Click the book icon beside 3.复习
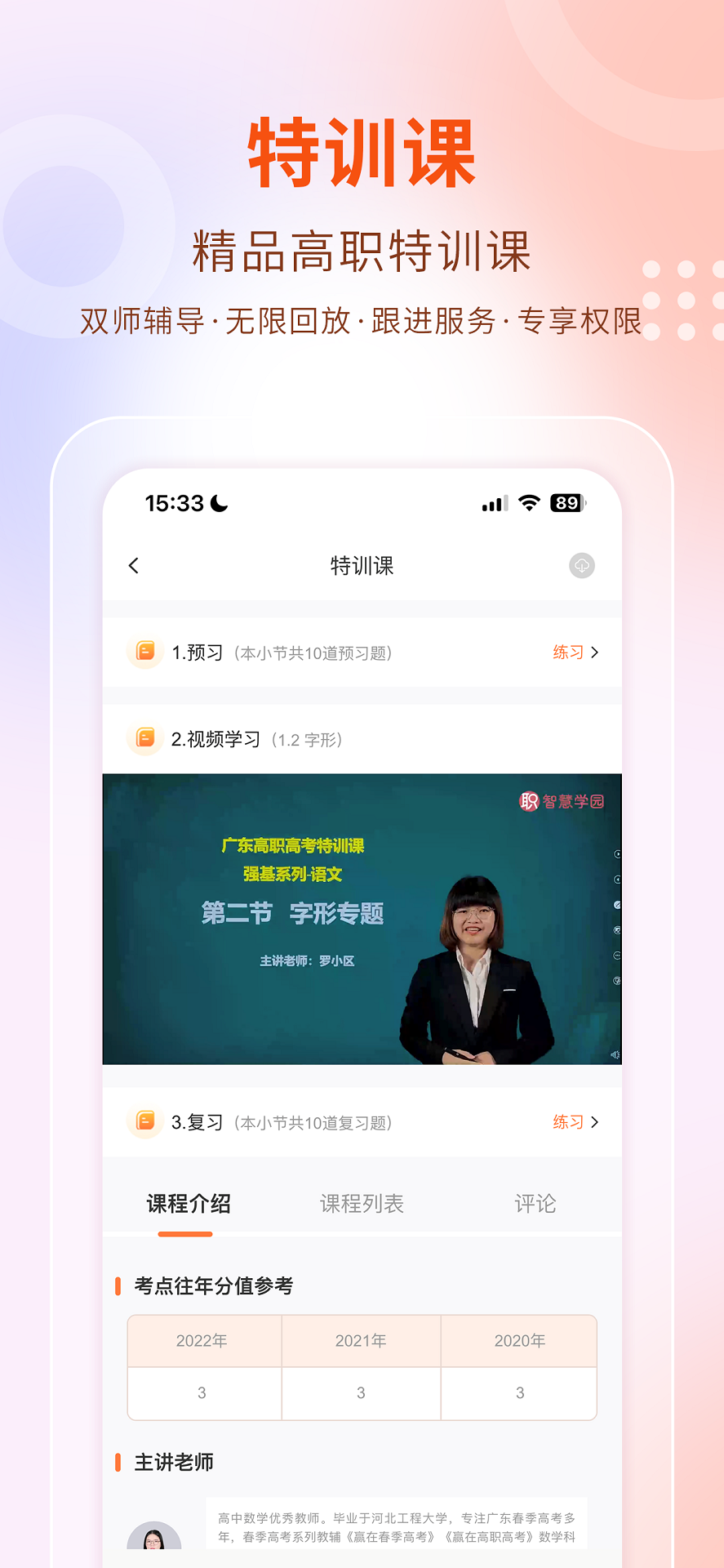Viewport: 724px width, 1568px height. 144,1121
